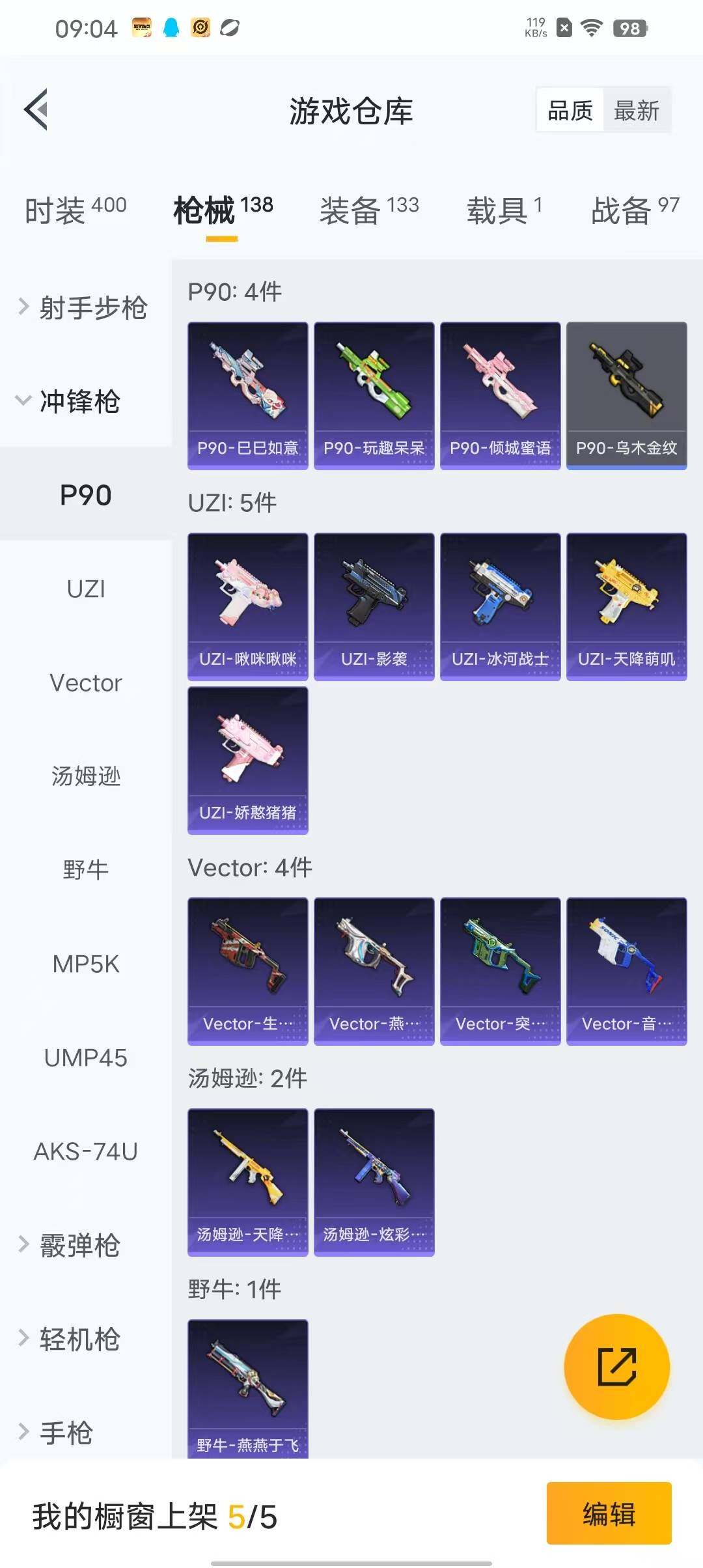Open the P90-乌木金纹 skin
Viewport: 703px width, 1568px height.
[626, 395]
